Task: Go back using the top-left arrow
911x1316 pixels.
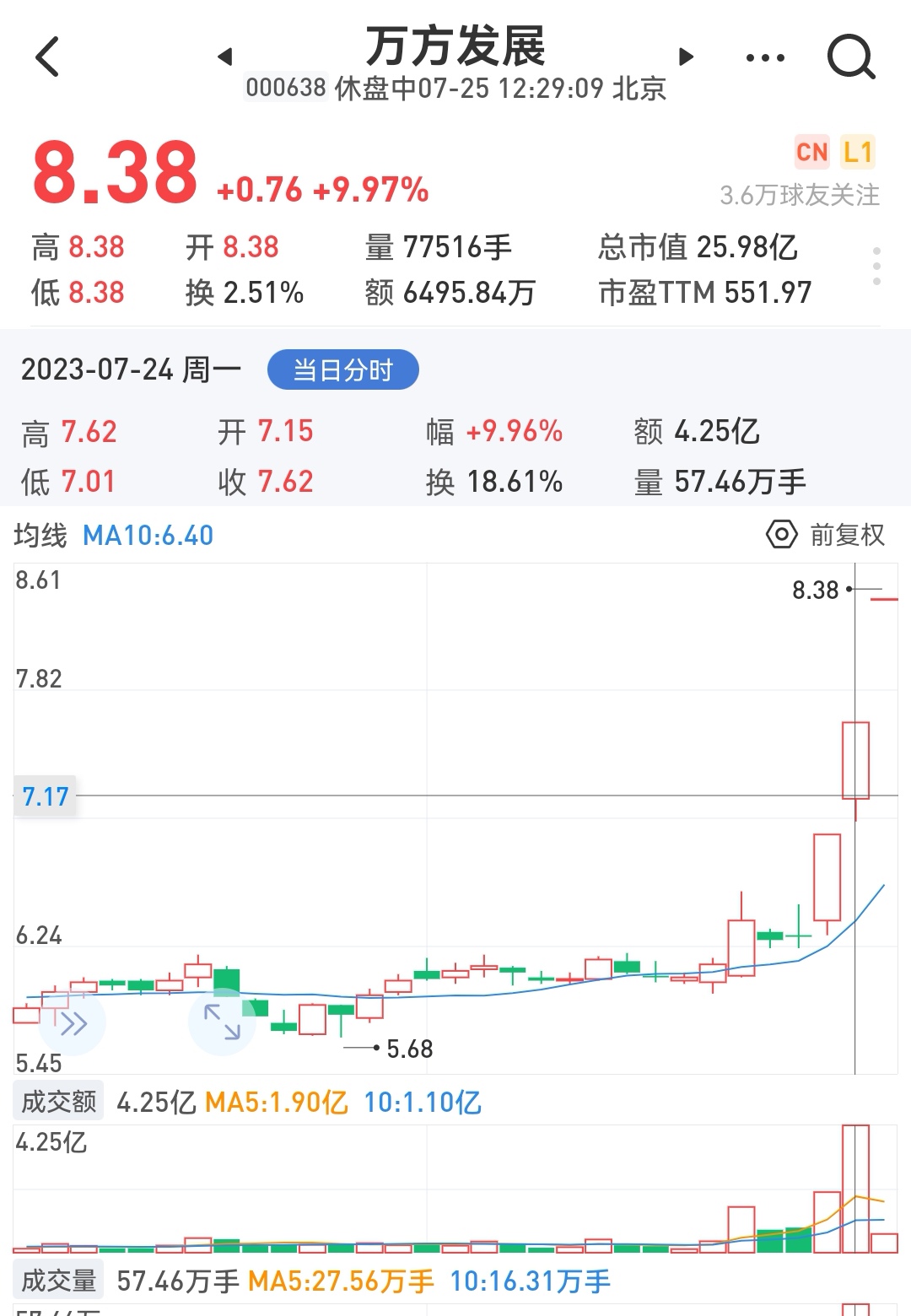Action: [x=48, y=57]
